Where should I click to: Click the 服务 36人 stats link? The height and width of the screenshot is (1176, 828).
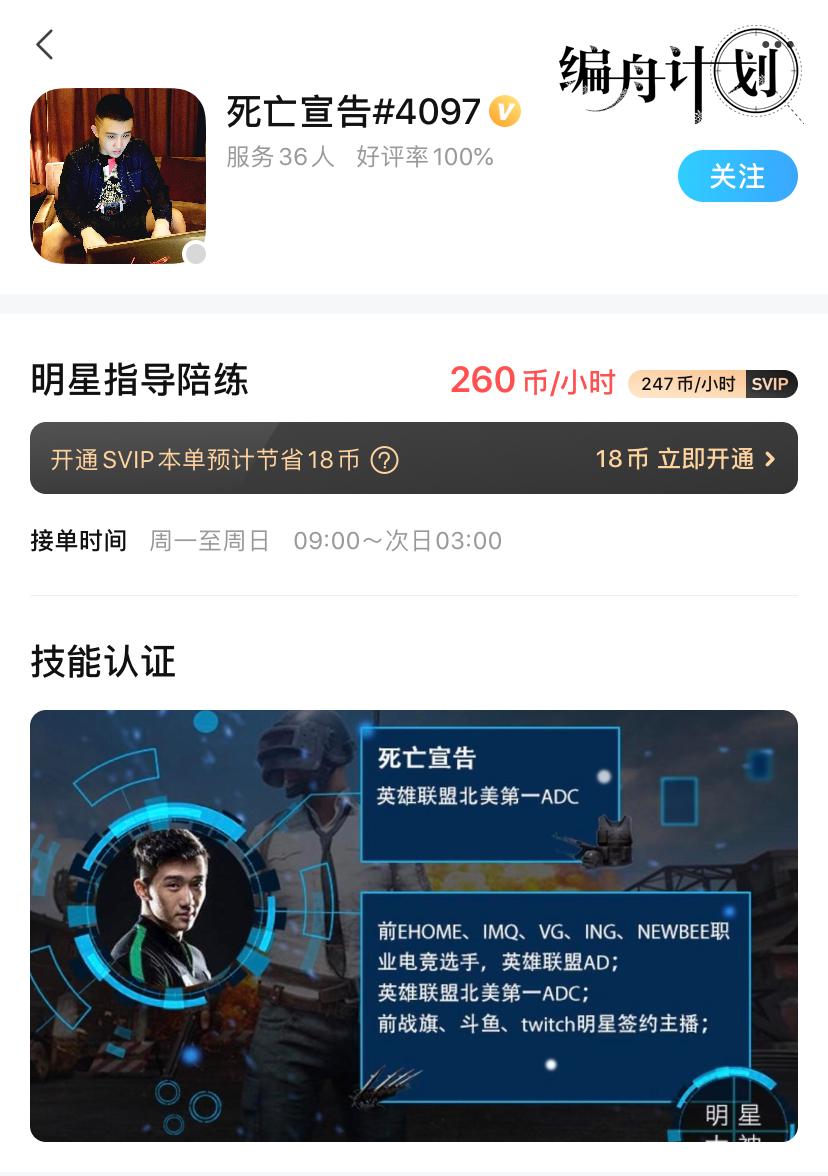coord(280,158)
